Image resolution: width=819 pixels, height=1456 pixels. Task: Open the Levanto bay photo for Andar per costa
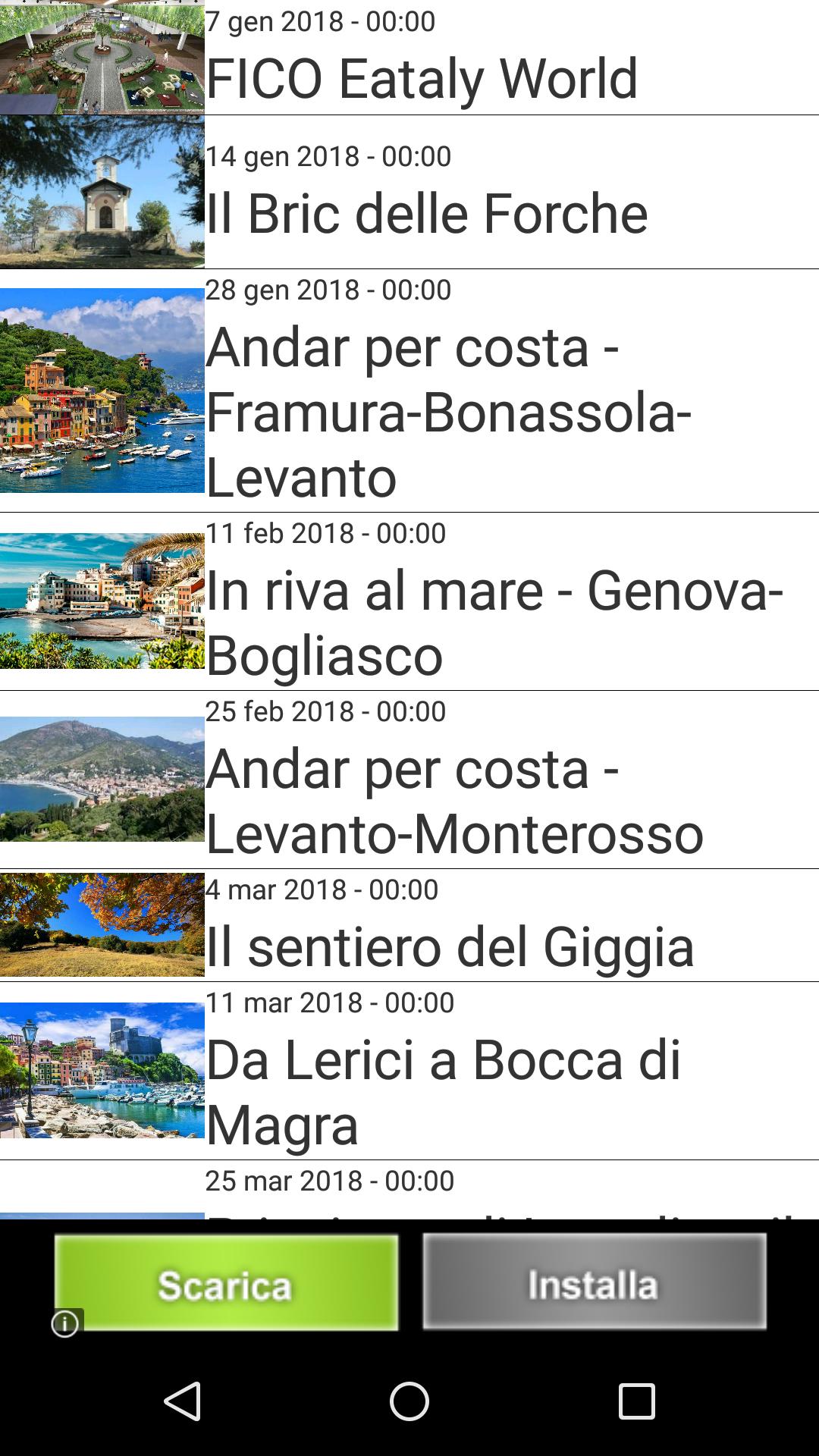[102, 781]
